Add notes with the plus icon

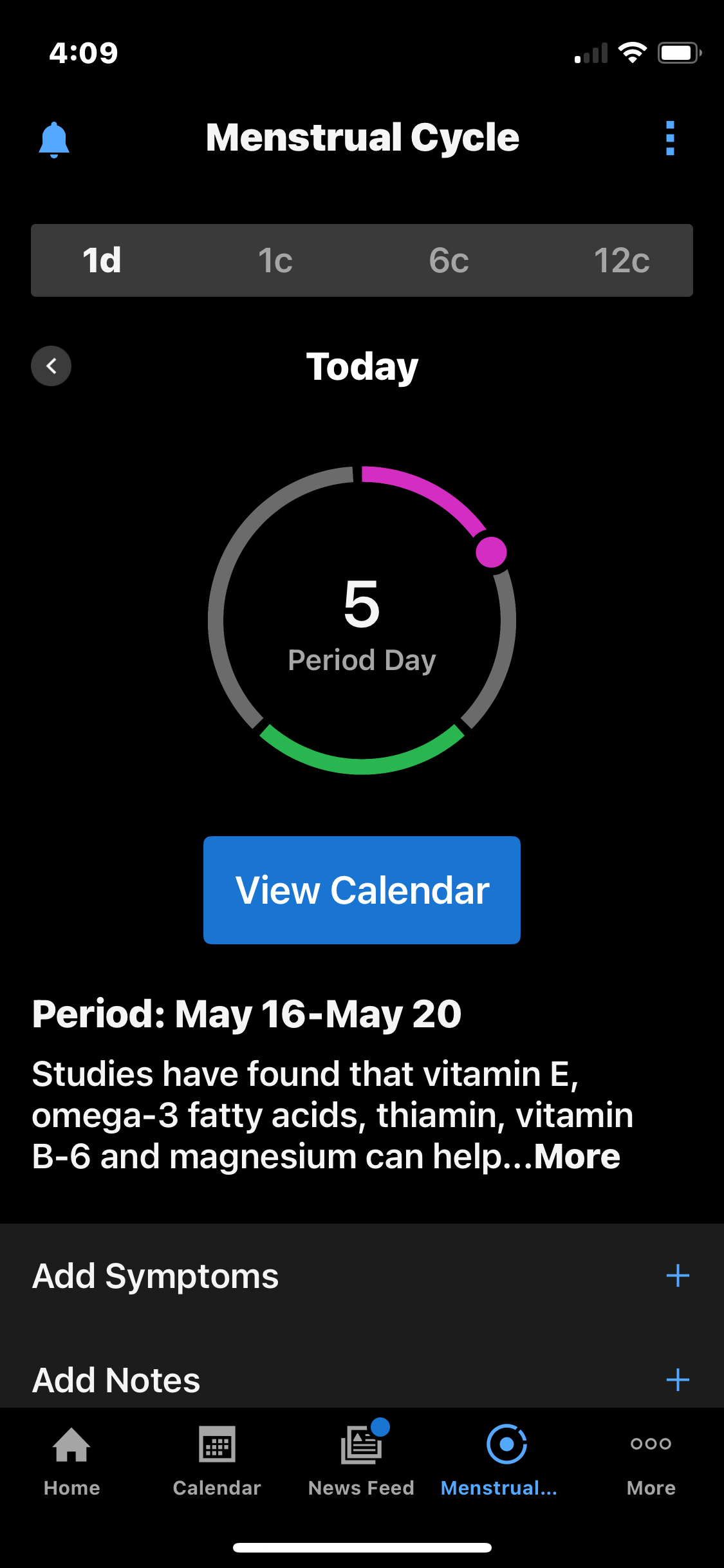tap(678, 1379)
